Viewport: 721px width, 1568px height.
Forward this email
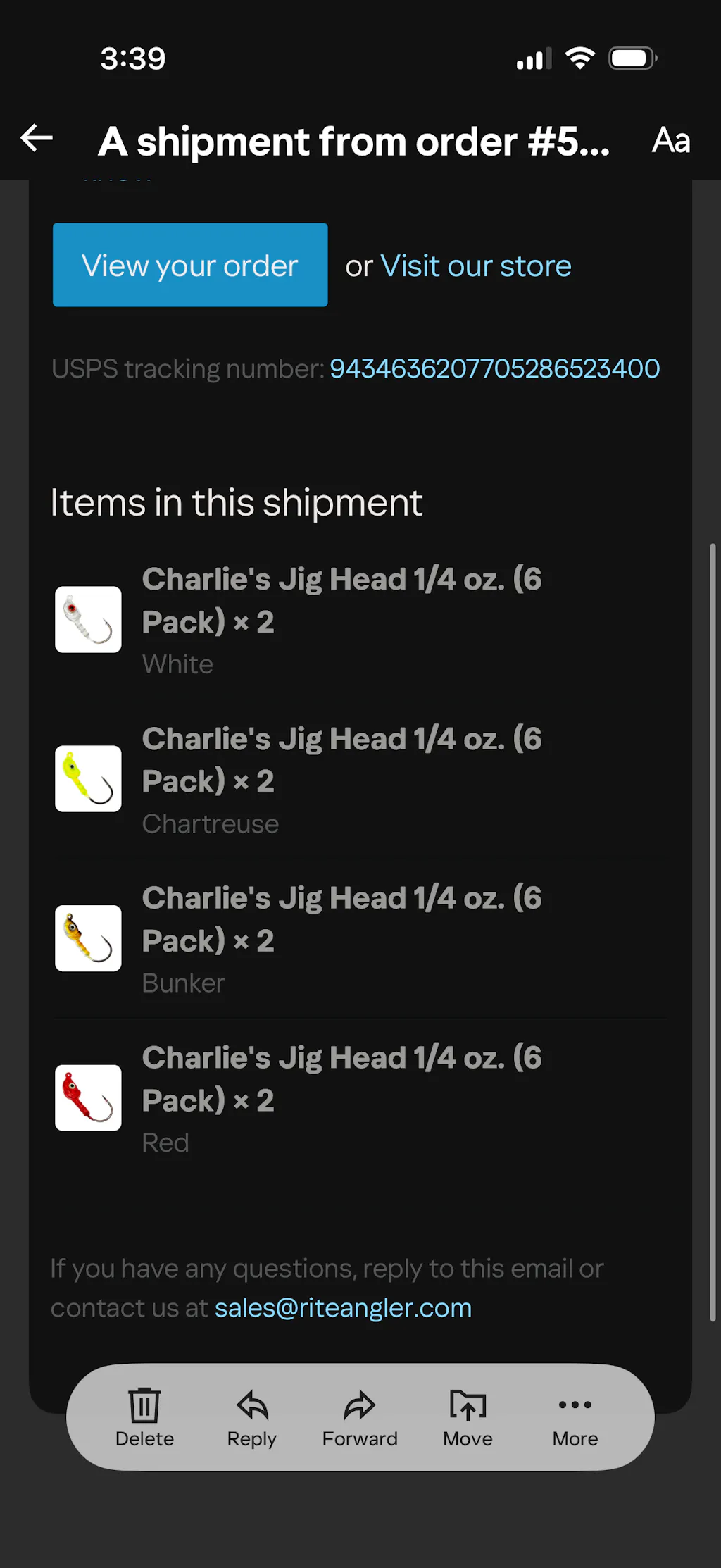click(x=360, y=1417)
